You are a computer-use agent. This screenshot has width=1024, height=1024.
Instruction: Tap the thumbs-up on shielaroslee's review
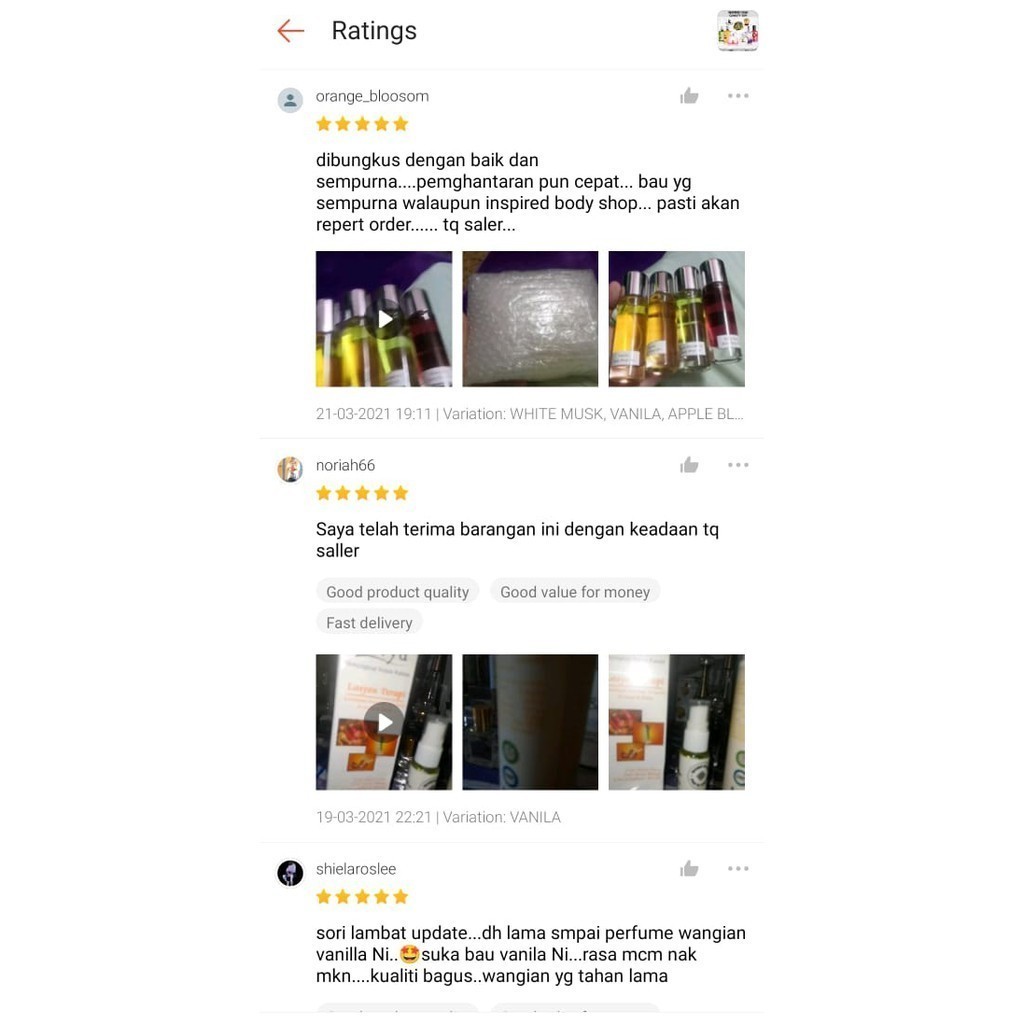pos(689,869)
